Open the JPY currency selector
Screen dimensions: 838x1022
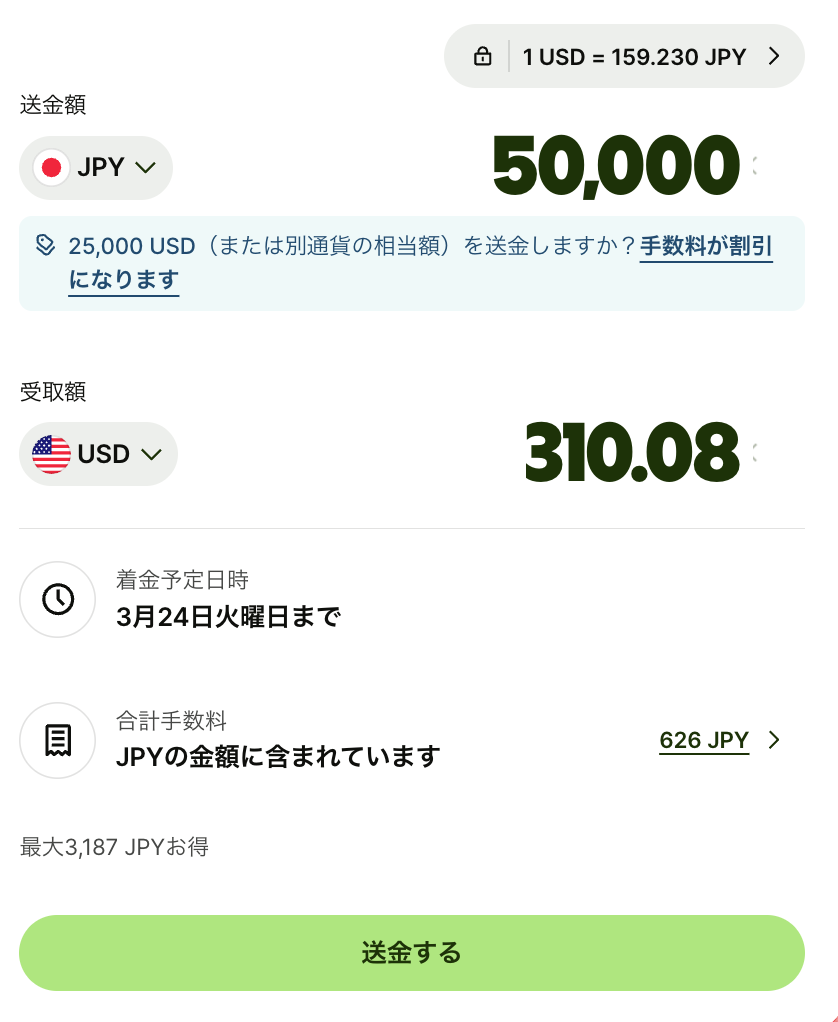pyautogui.click(x=95, y=168)
